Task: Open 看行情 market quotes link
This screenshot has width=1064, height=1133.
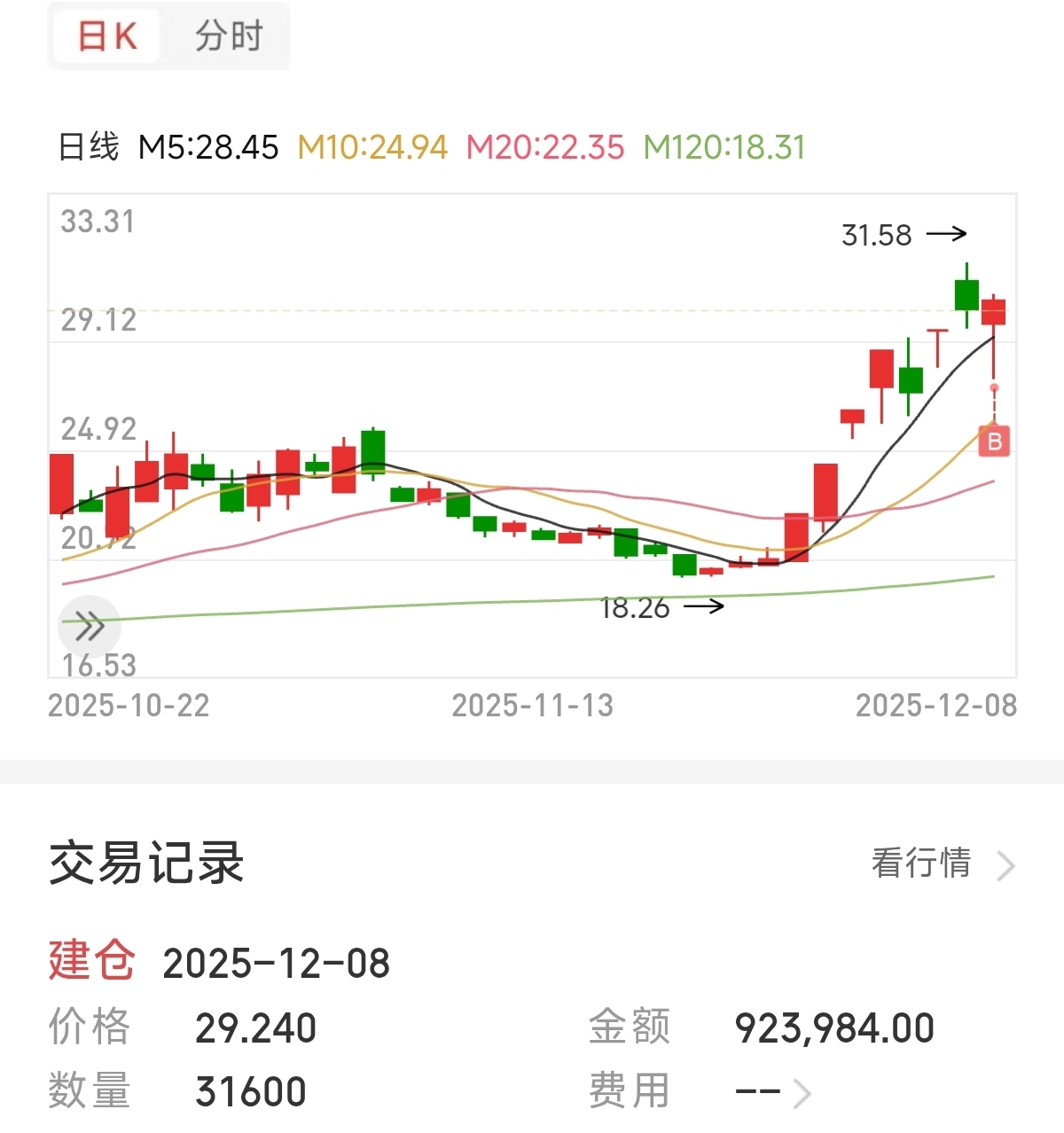Action: click(x=942, y=863)
